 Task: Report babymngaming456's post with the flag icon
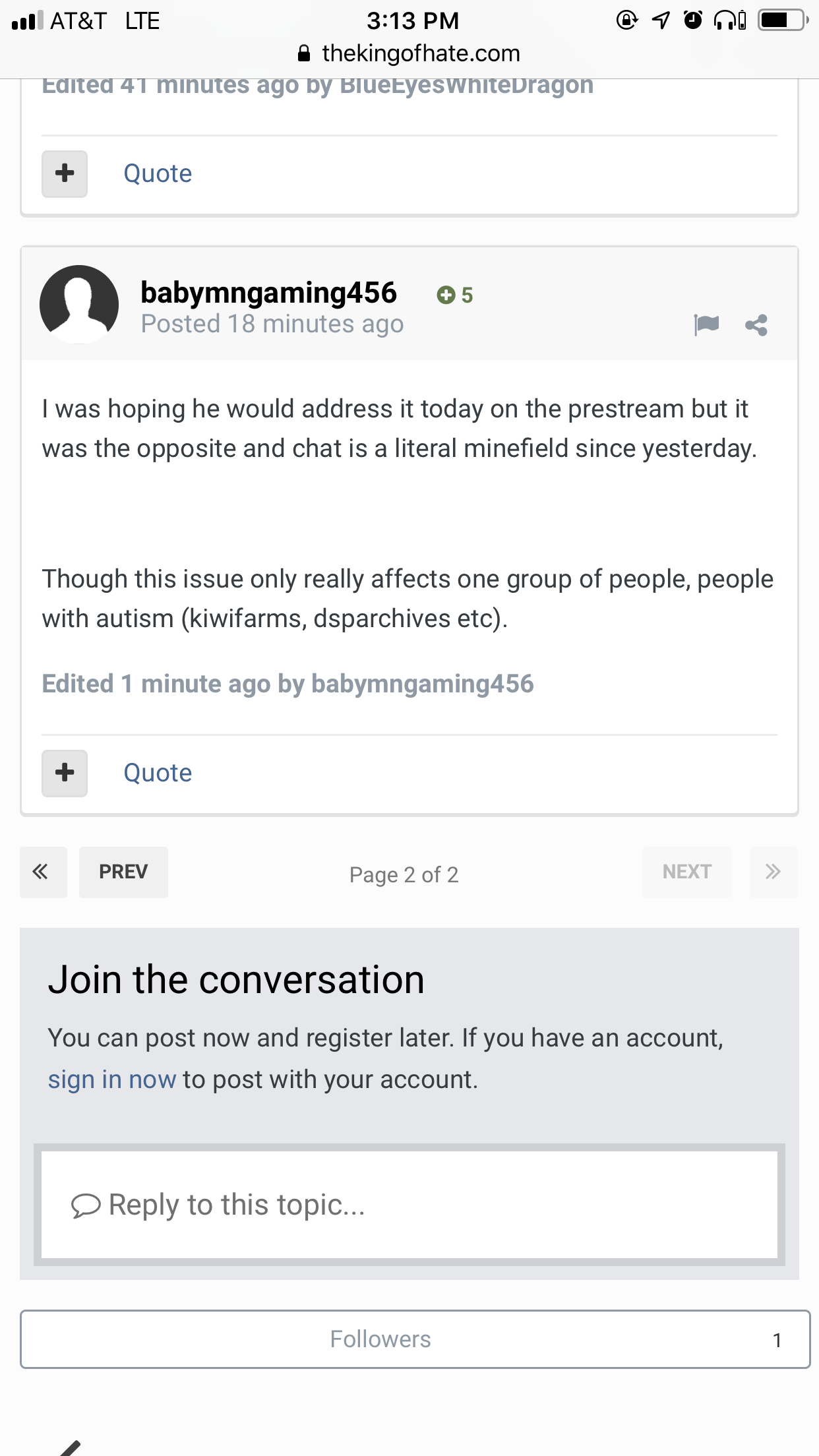(706, 324)
